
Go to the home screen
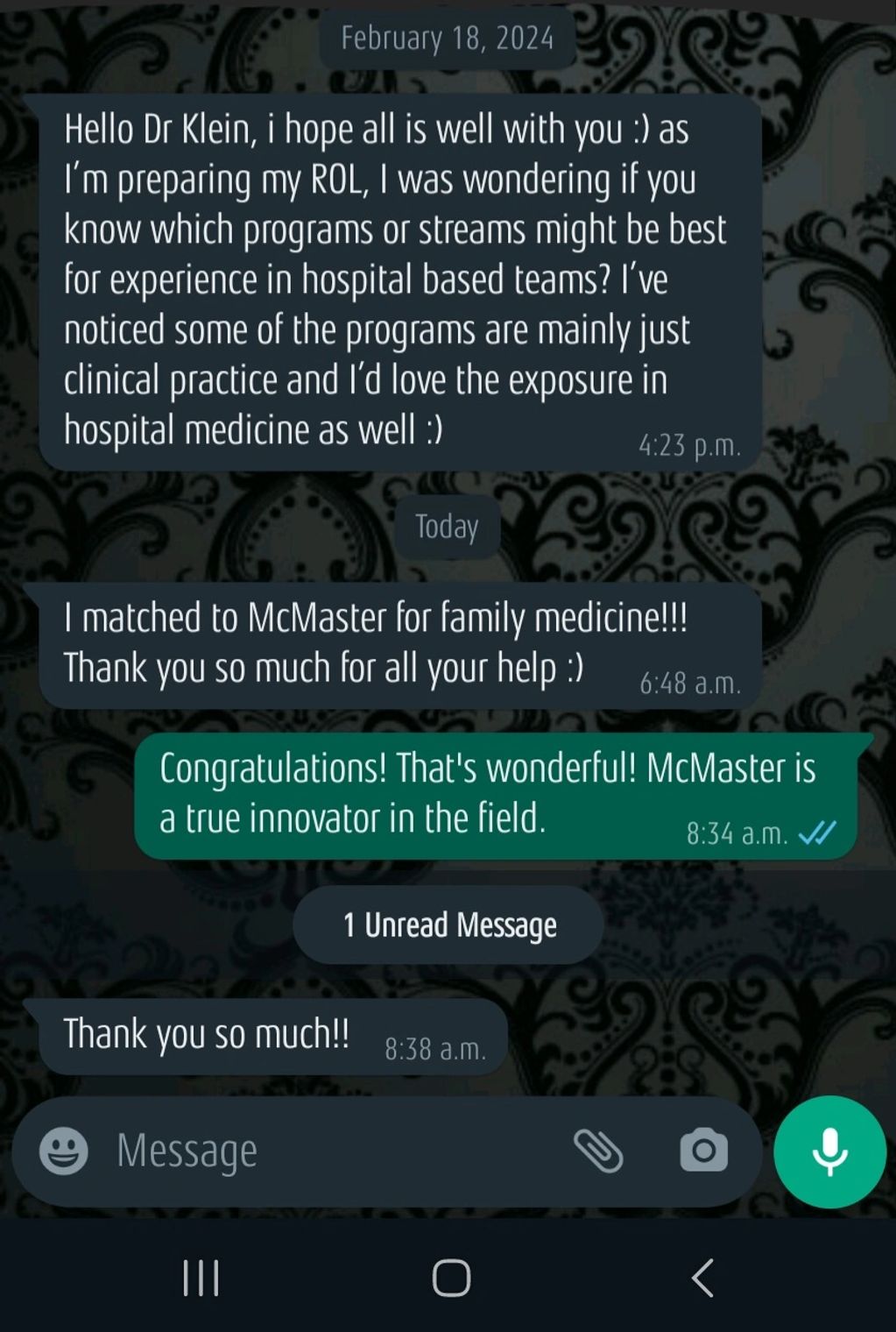coord(451,1278)
